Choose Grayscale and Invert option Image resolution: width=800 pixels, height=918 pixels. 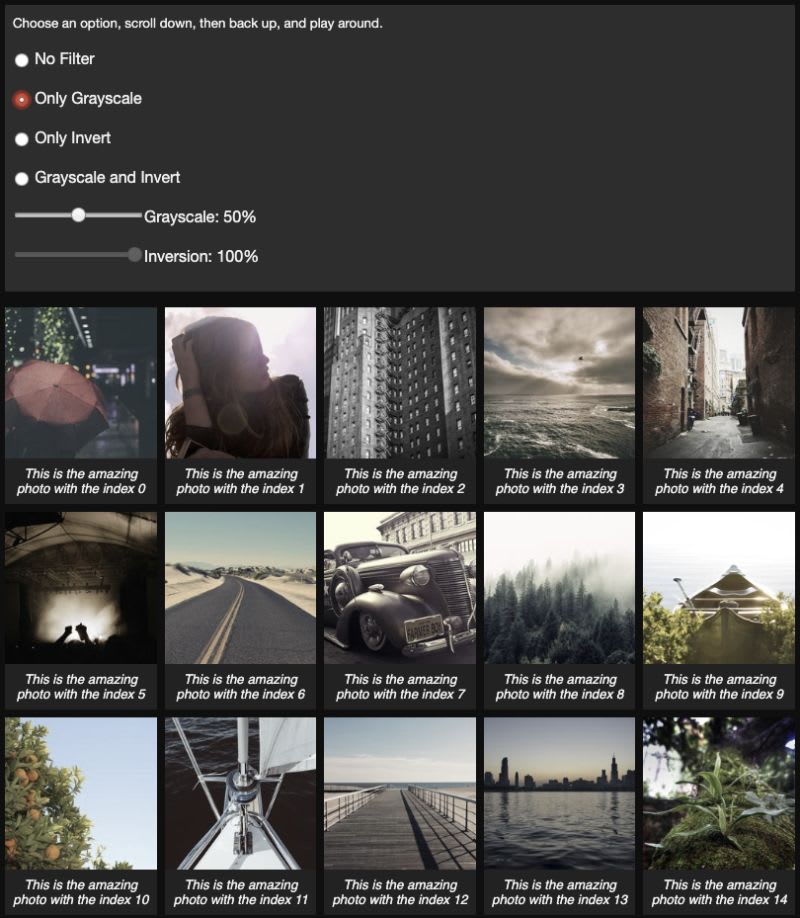click(22, 179)
